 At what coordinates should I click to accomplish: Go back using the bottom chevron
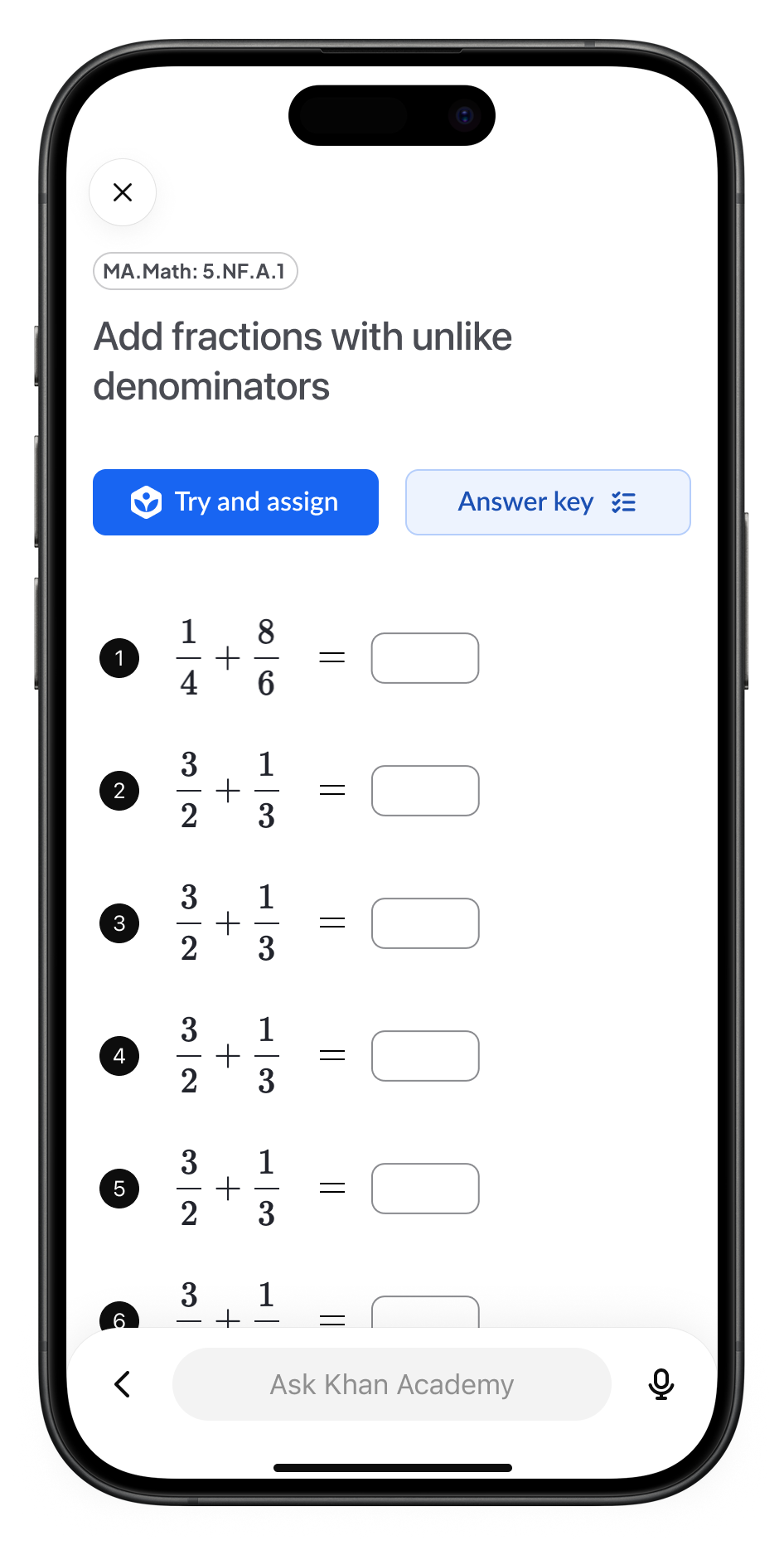coord(123,1384)
